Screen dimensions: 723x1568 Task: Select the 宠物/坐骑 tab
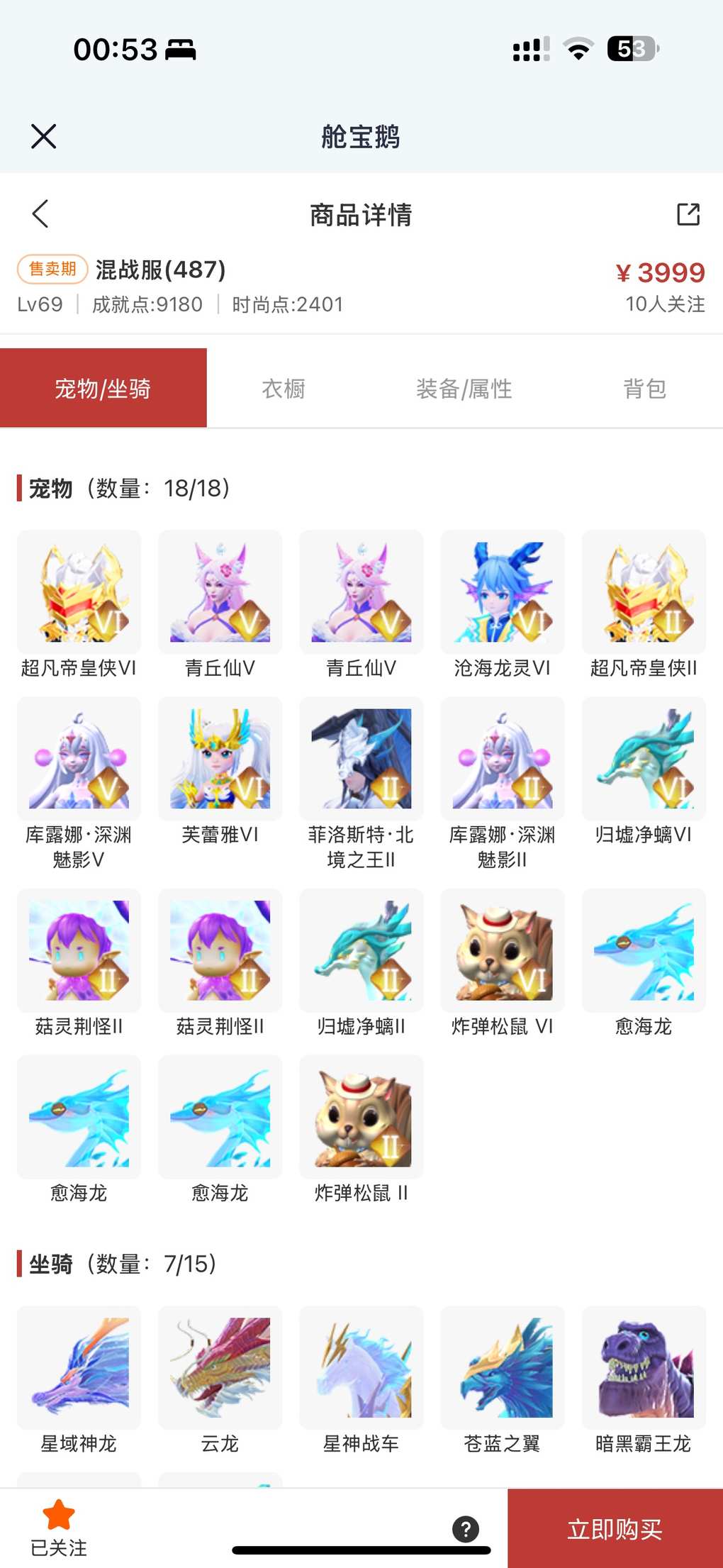(x=103, y=389)
